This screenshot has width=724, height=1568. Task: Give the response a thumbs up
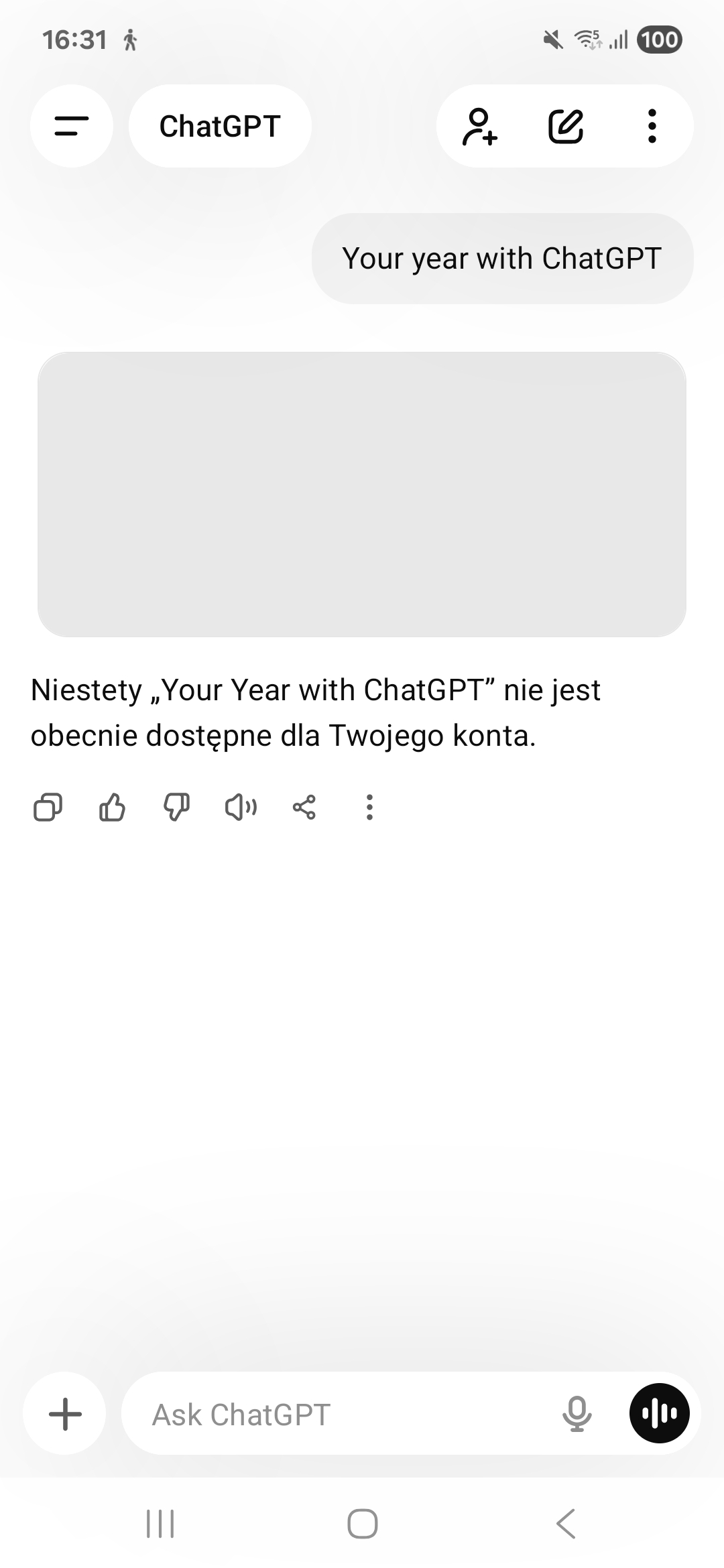tap(111, 808)
